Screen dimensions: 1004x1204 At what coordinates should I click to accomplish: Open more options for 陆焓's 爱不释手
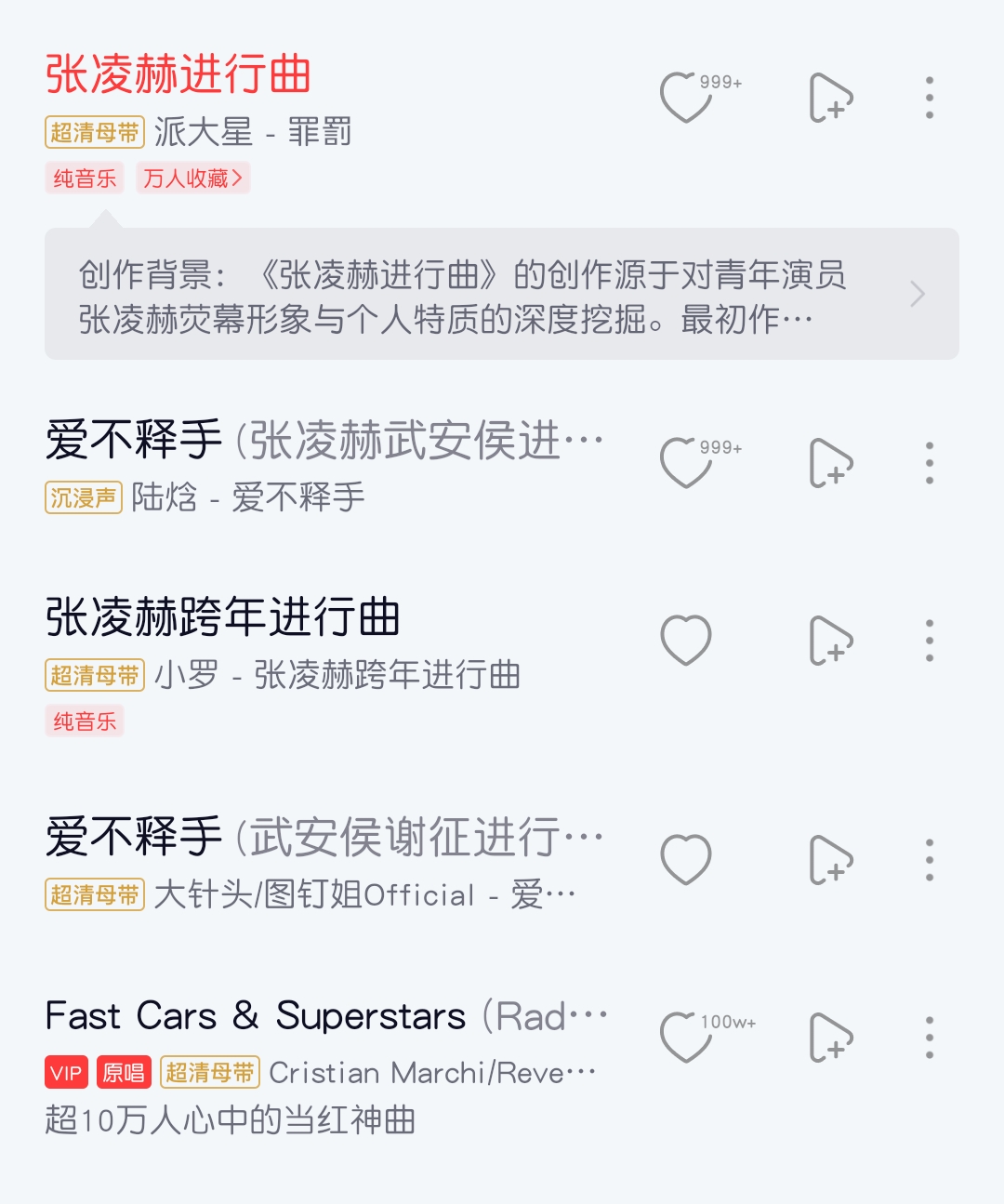pyautogui.click(x=930, y=463)
